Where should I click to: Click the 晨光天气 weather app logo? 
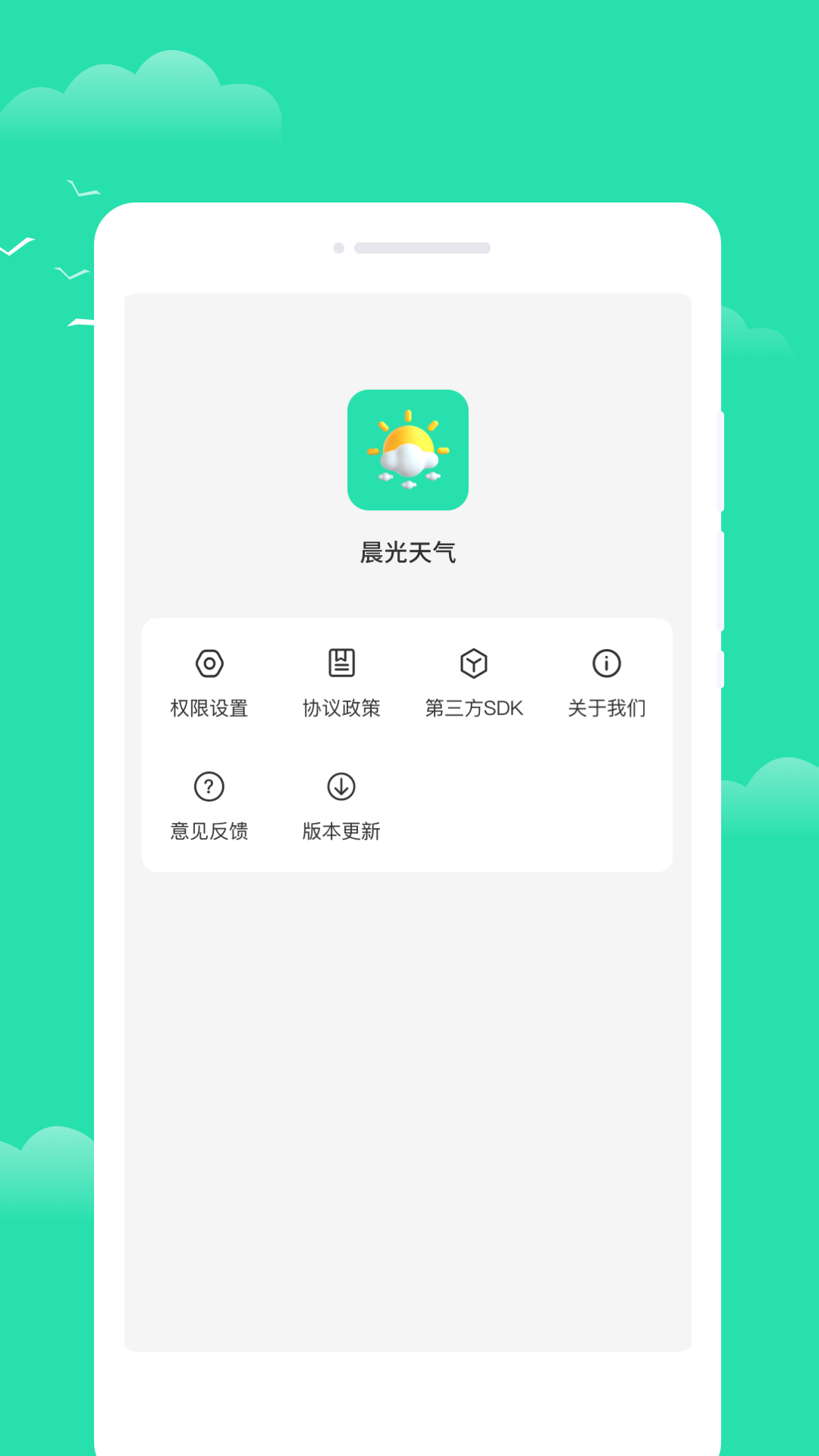pyautogui.click(x=408, y=450)
